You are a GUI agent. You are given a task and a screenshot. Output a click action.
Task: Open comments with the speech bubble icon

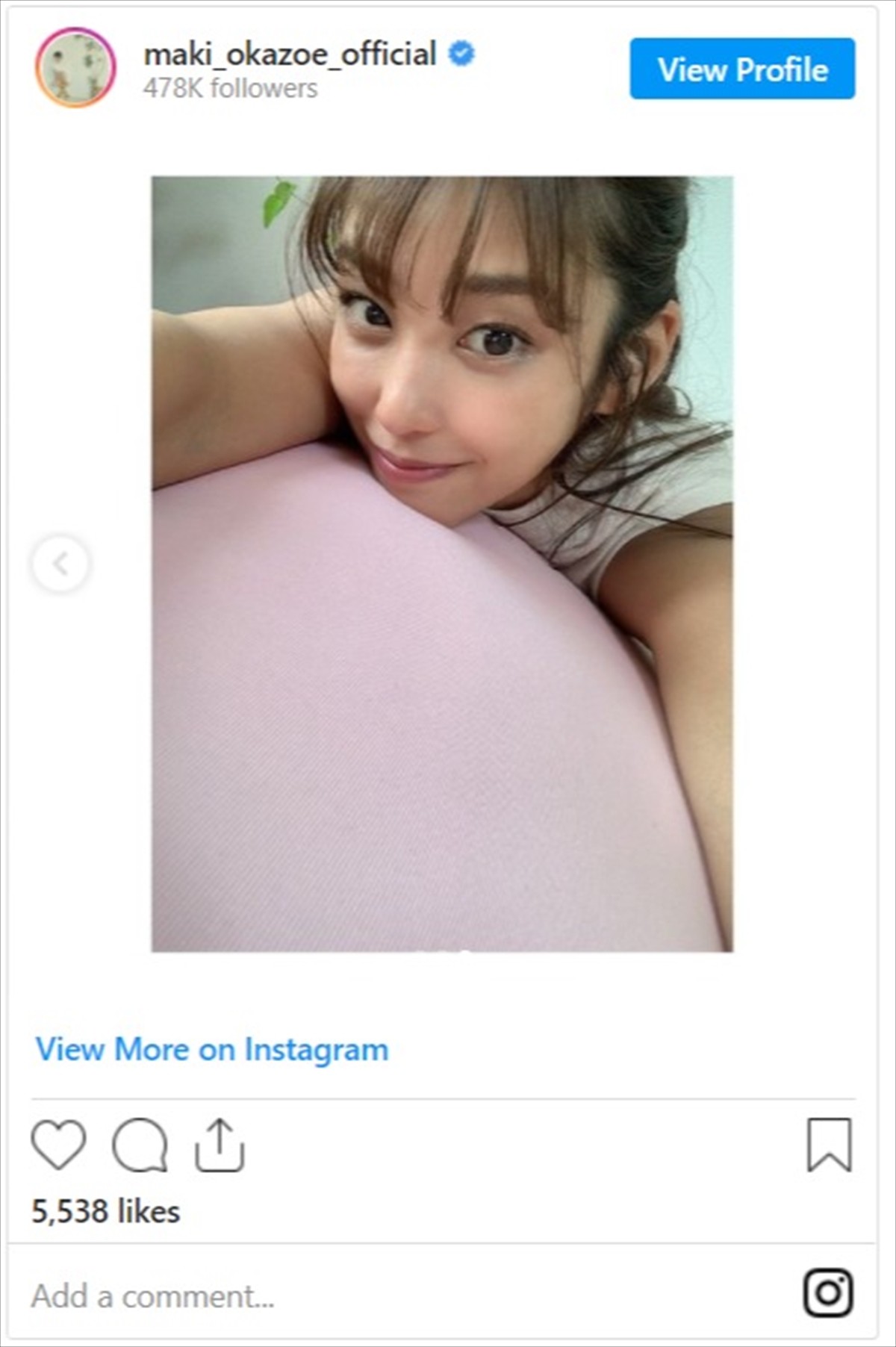pos(139,1145)
